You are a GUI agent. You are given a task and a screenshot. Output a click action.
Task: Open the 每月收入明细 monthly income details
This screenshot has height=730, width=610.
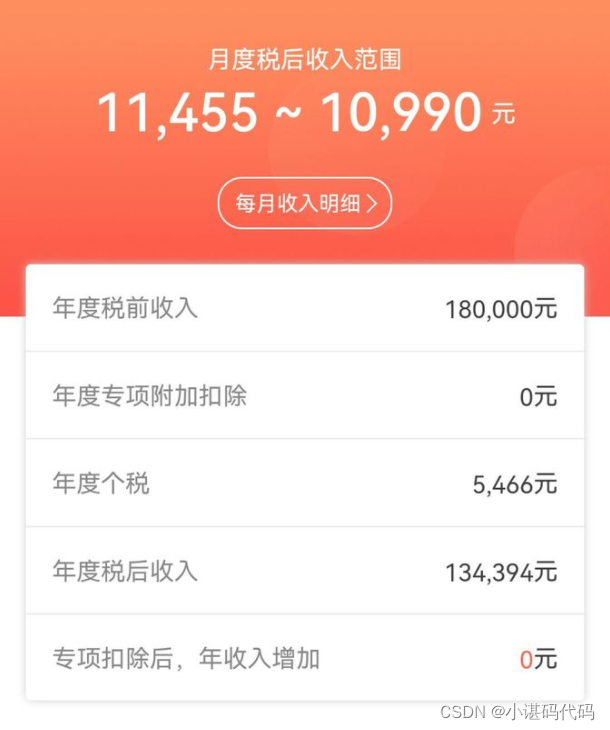pyautogui.click(x=305, y=204)
